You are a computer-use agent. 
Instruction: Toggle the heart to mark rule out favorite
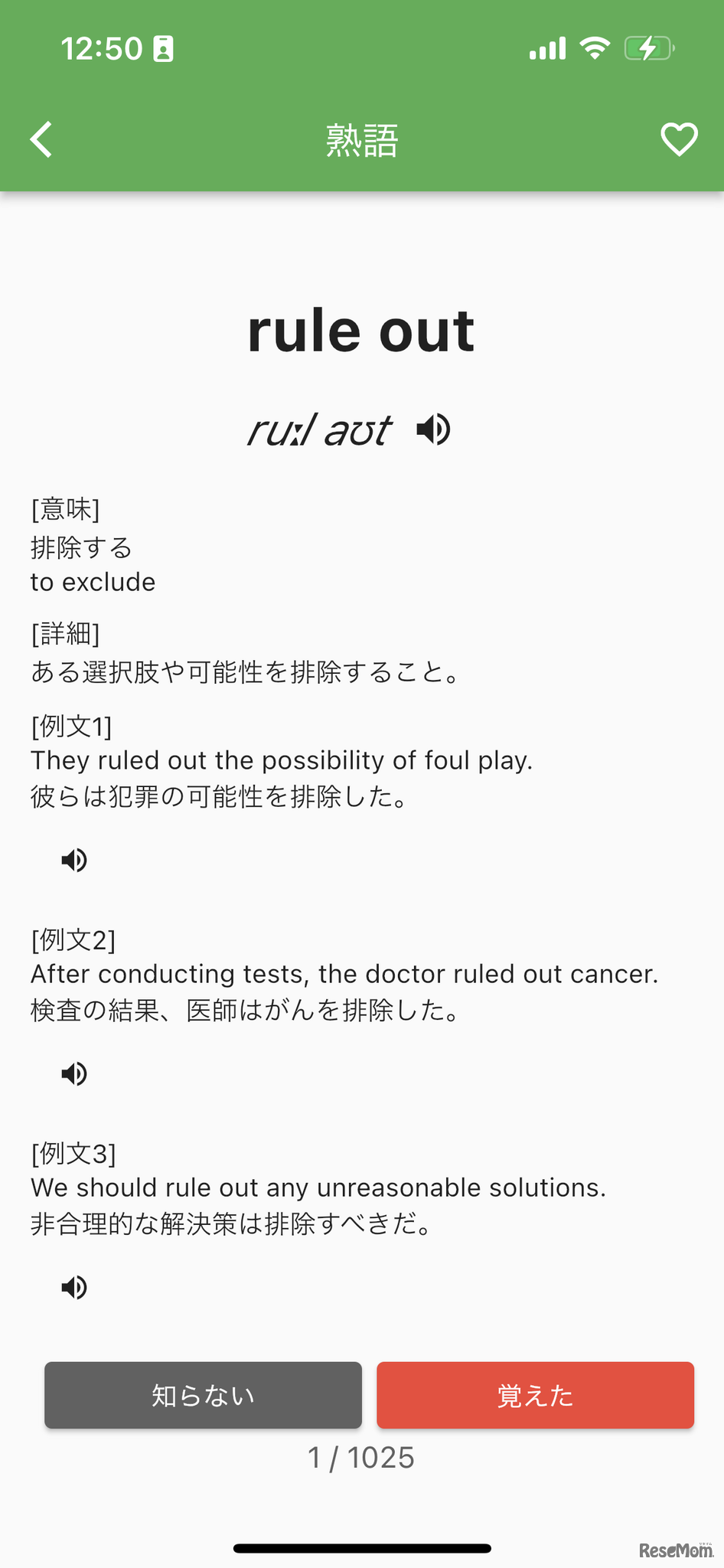678,139
